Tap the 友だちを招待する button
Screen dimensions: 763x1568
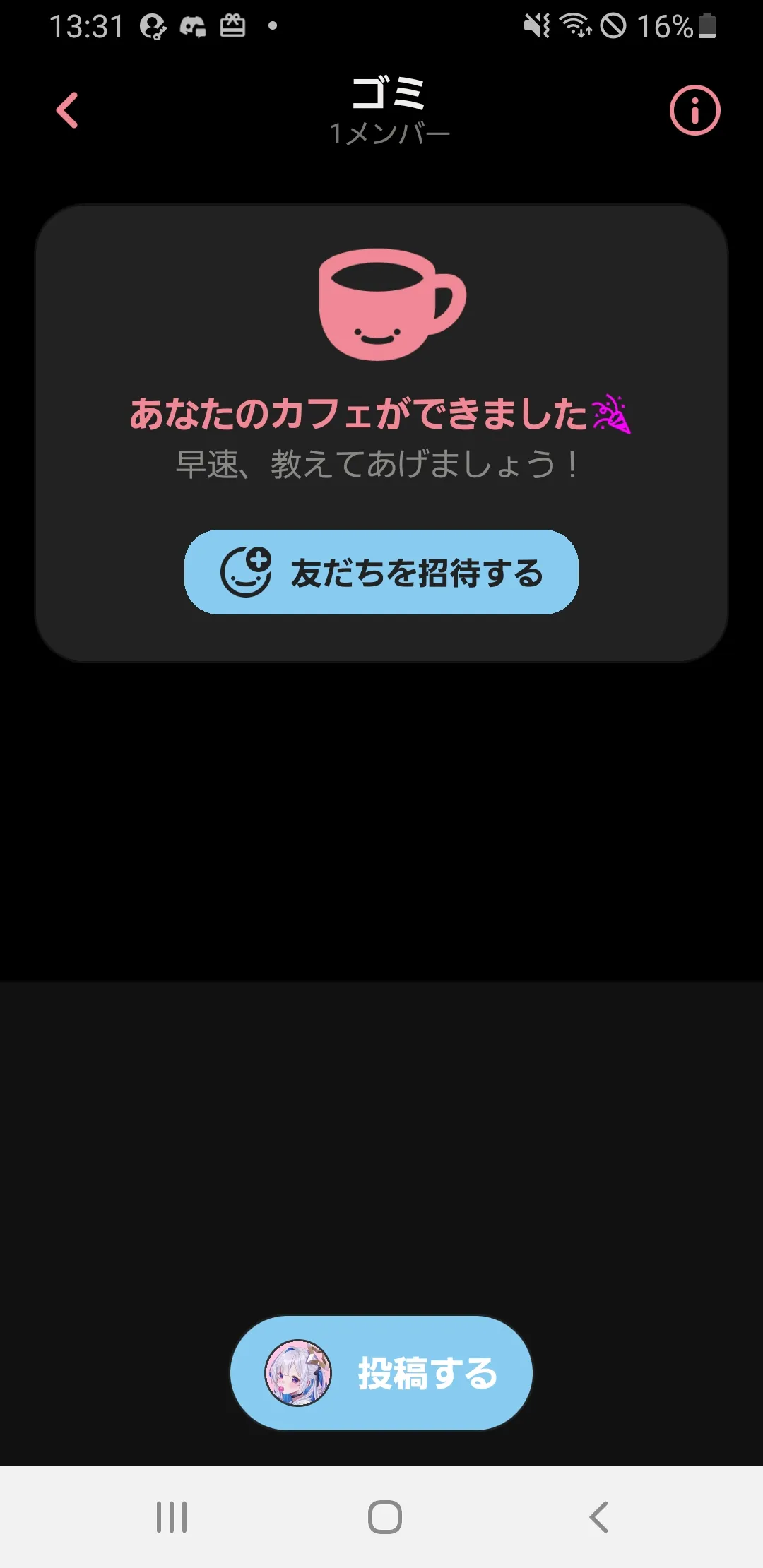[381, 572]
